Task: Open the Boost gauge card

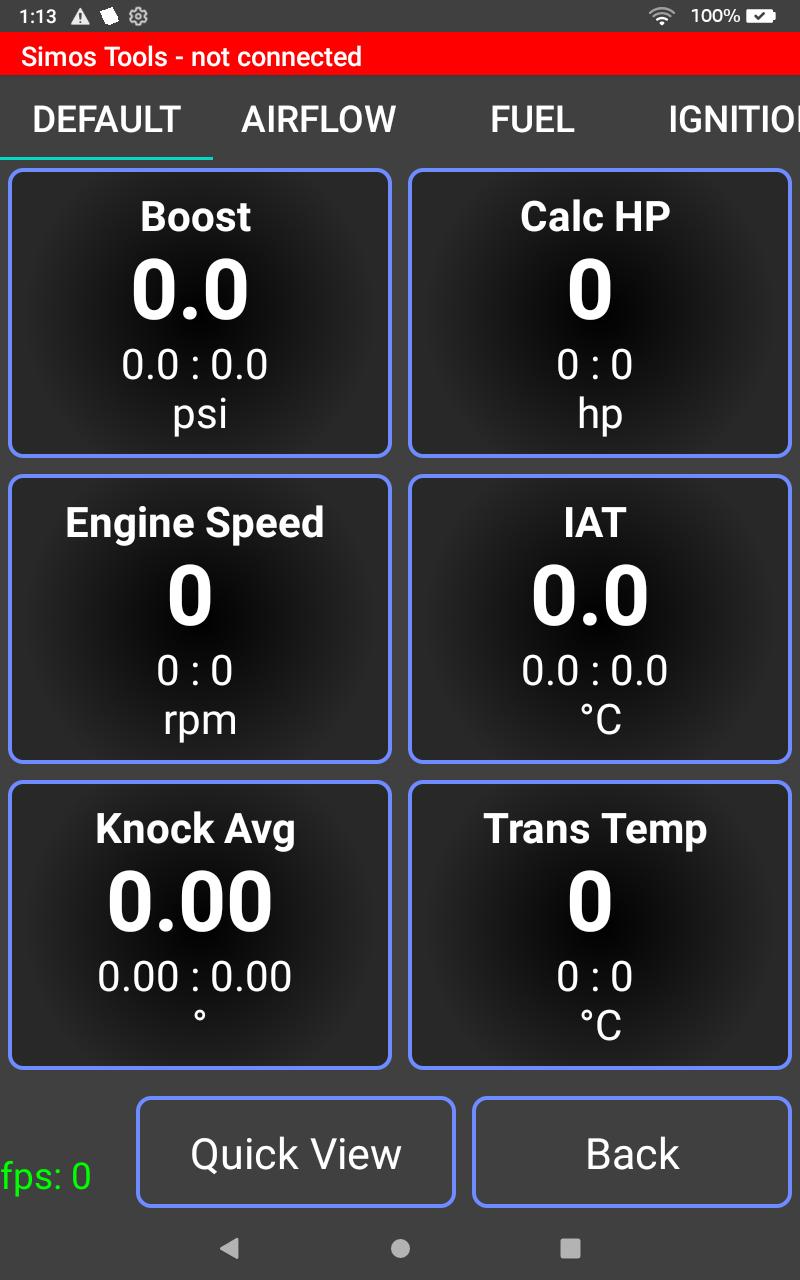Action: point(200,313)
